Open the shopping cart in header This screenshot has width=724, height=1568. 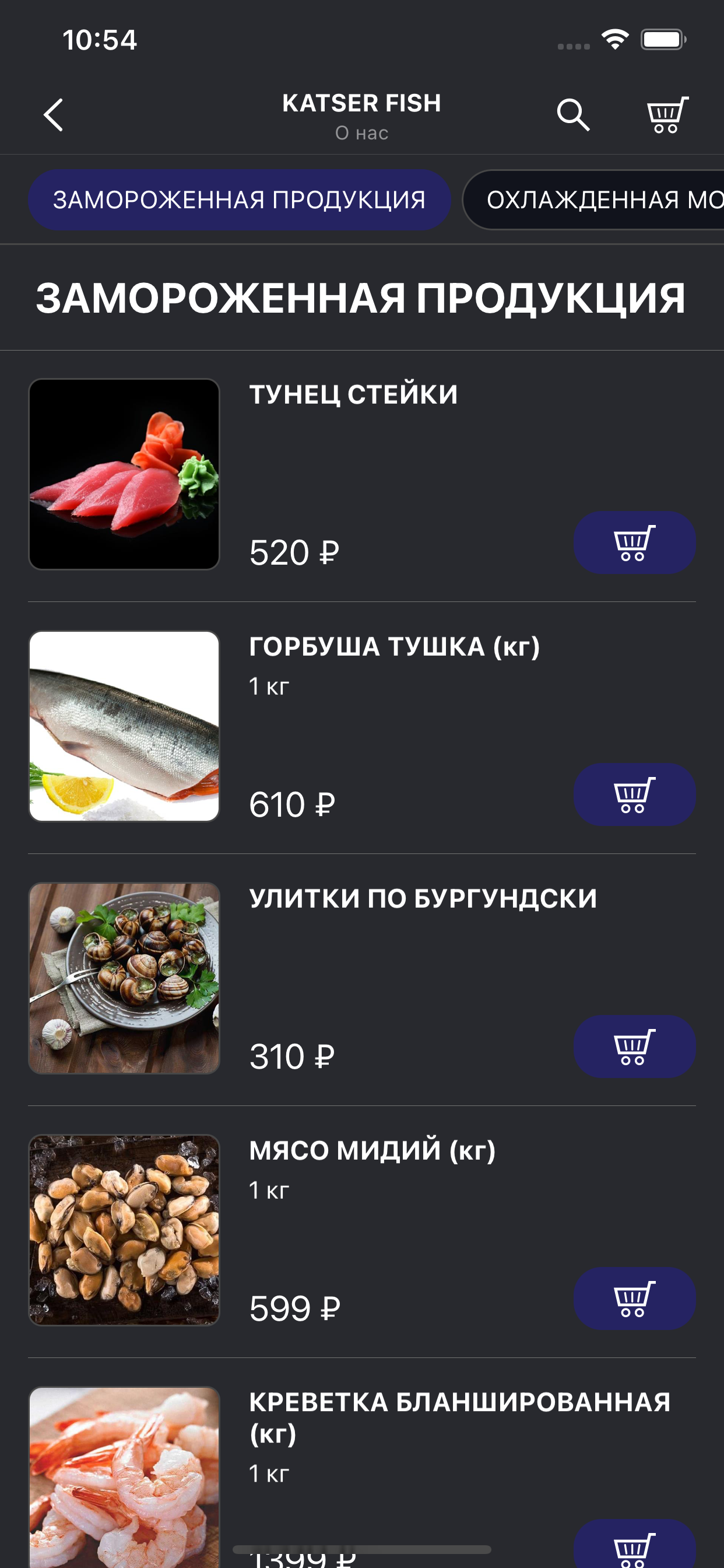667,114
